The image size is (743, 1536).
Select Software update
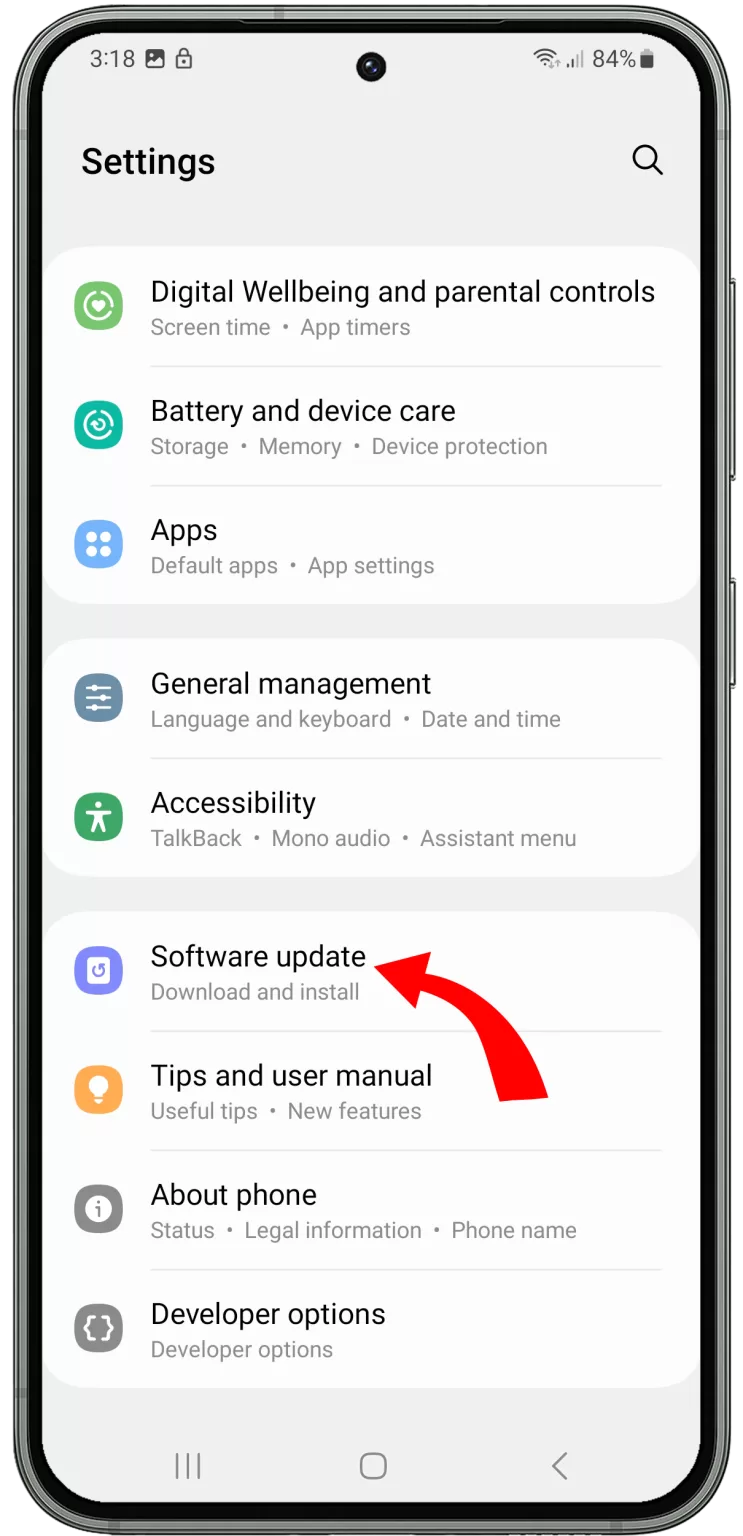click(371, 972)
